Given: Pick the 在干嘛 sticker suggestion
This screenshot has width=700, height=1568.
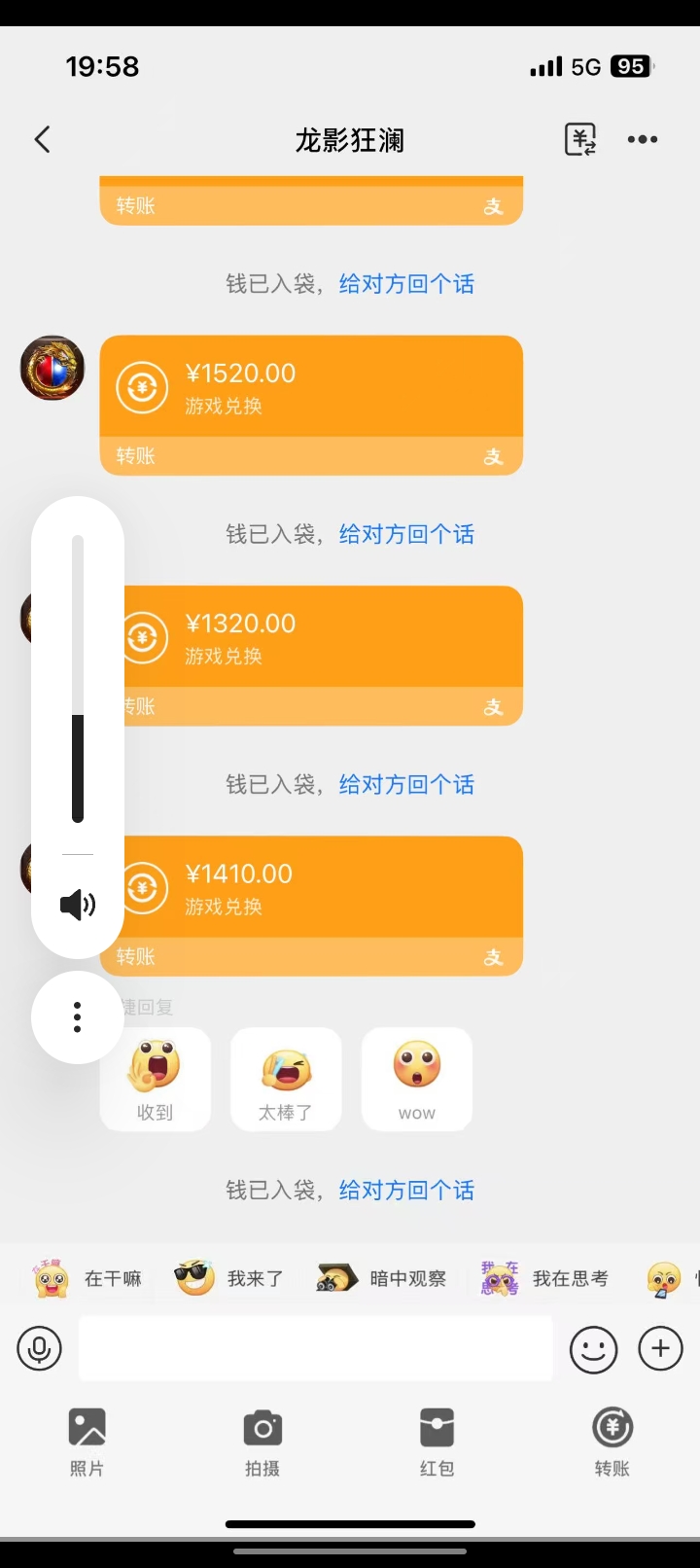Looking at the screenshot, I should (x=89, y=1278).
